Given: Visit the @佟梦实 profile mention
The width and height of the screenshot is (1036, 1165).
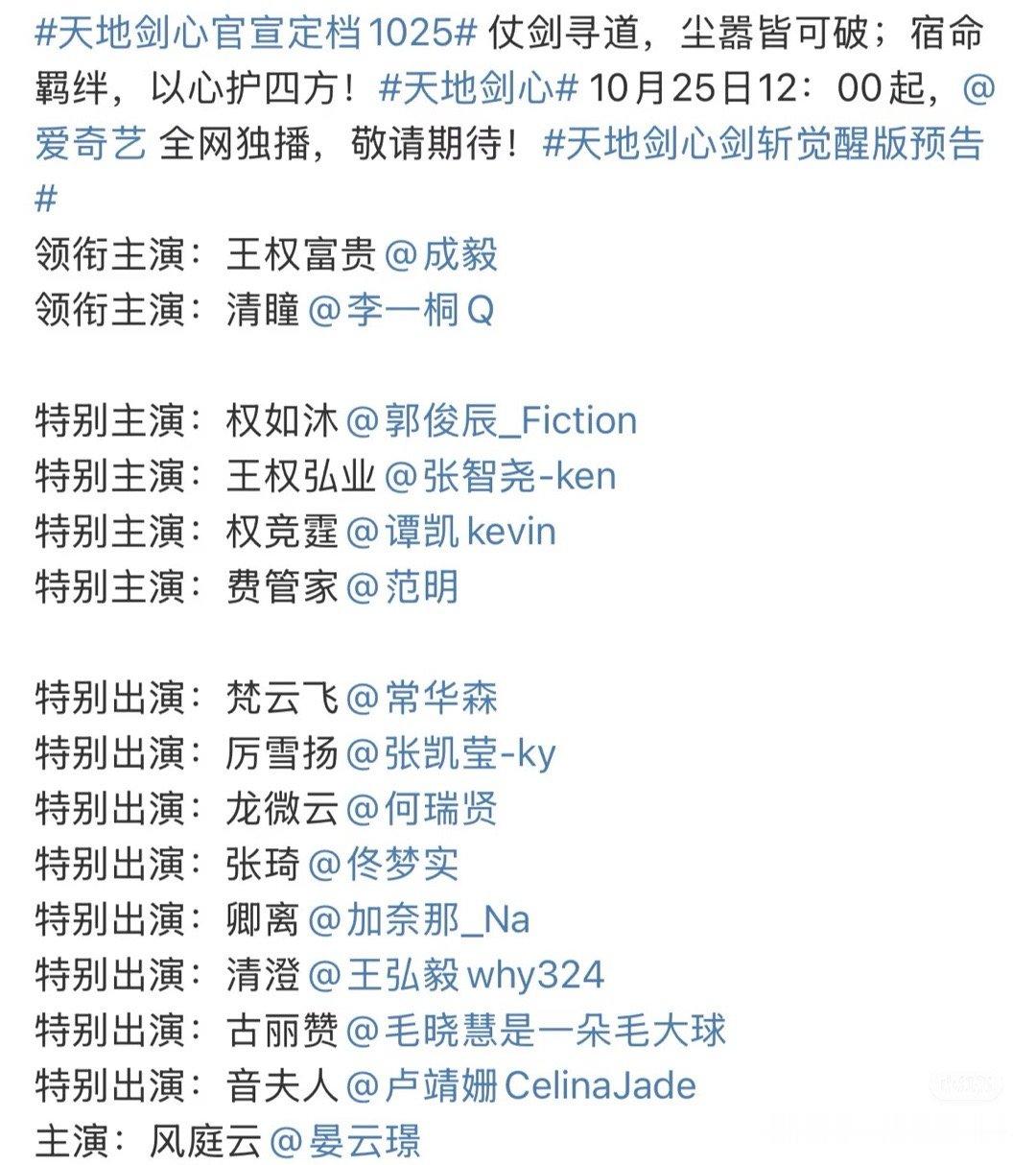Looking at the screenshot, I should [384, 865].
